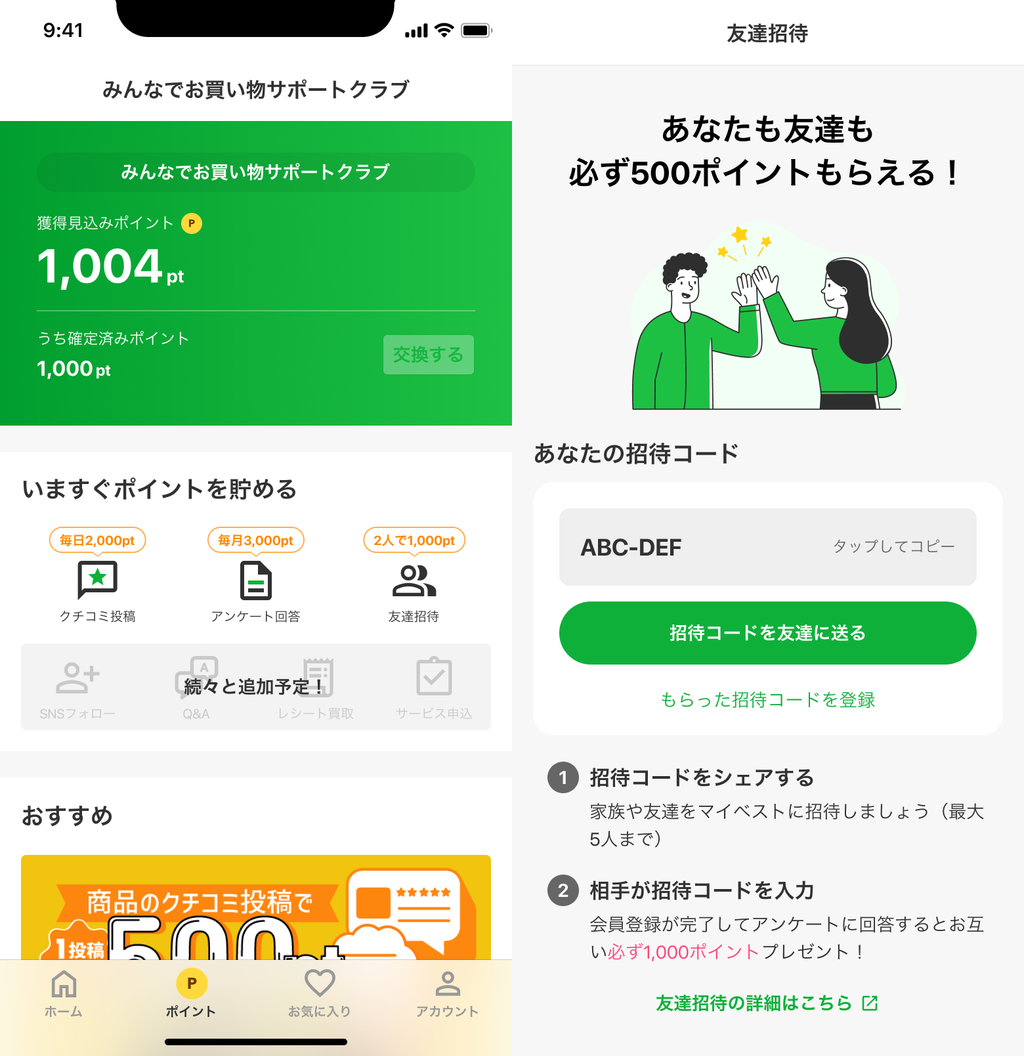Viewport: 1024px width, 1056px height.
Task: Switch to the アカウント tab
Action: coord(447,993)
